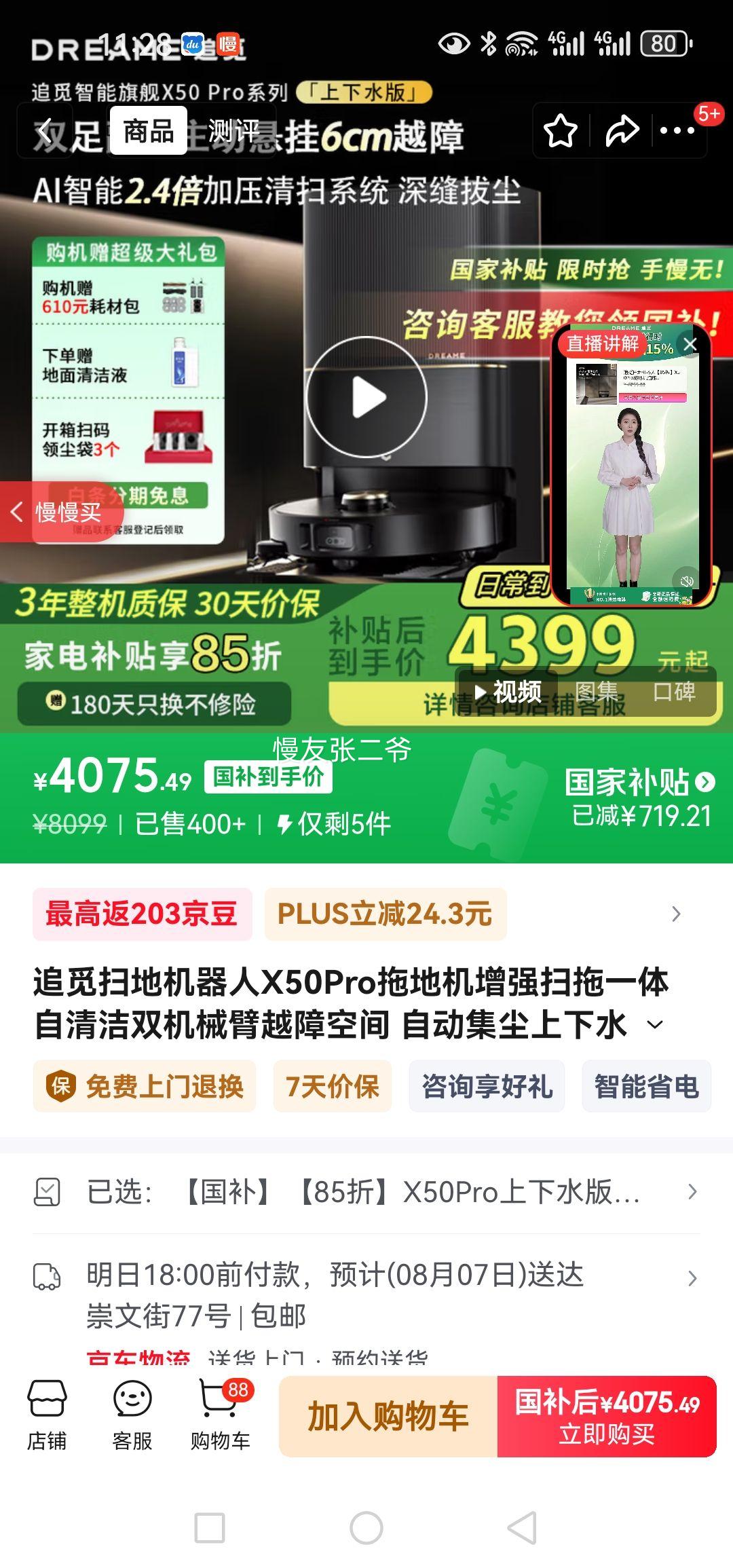The width and height of the screenshot is (733, 1568).
Task: Tap 立即购买 to buy now
Action: (x=607, y=1419)
